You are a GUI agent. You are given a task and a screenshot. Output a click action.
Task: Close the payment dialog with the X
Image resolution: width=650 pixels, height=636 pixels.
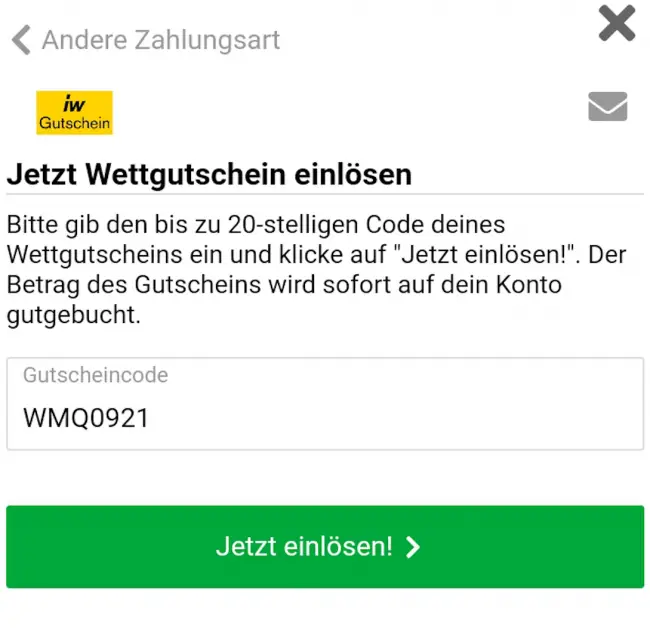point(616,23)
